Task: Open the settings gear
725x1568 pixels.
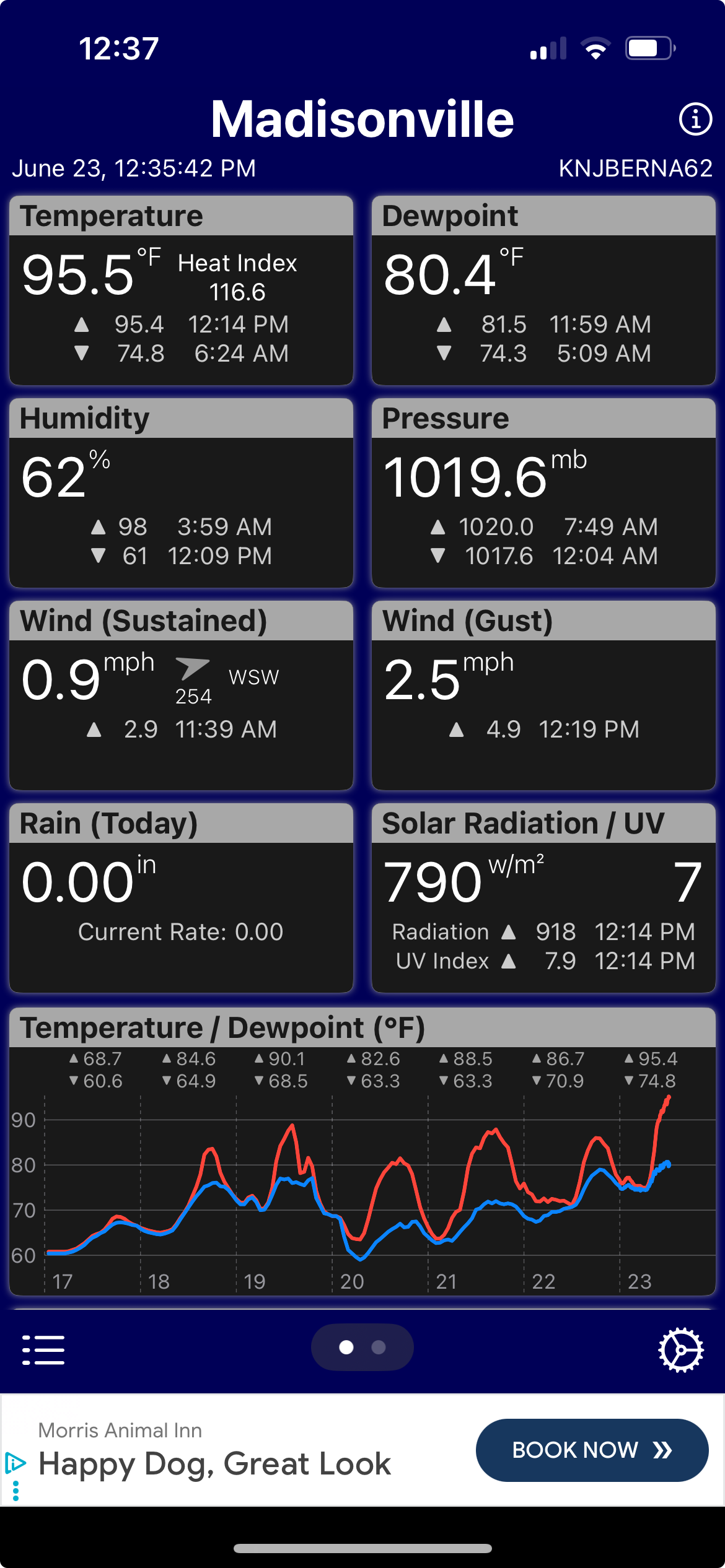Action: [680, 1349]
